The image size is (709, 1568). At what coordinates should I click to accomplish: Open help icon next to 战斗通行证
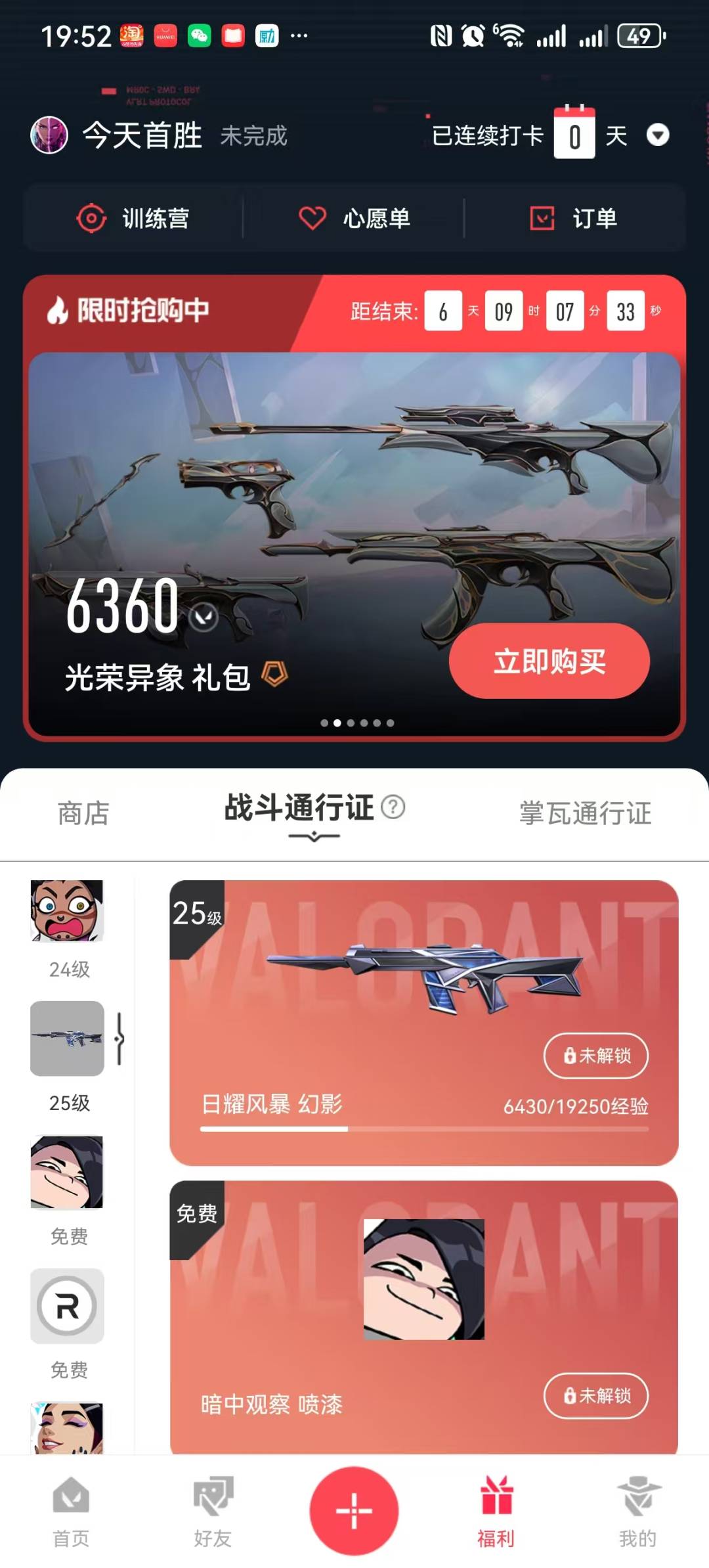[393, 807]
